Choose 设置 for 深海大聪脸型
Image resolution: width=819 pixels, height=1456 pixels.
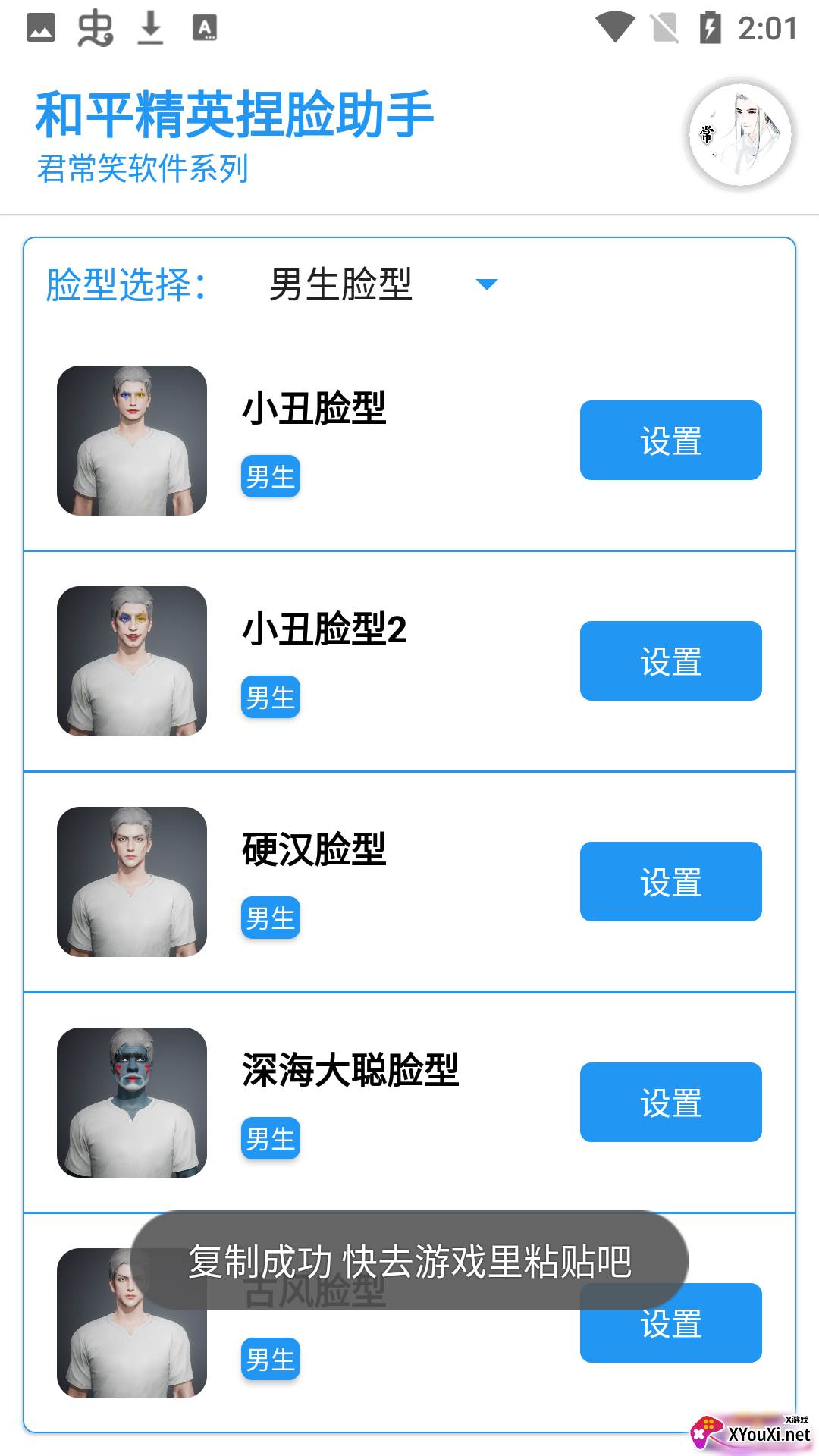[x=670, y=1103]
